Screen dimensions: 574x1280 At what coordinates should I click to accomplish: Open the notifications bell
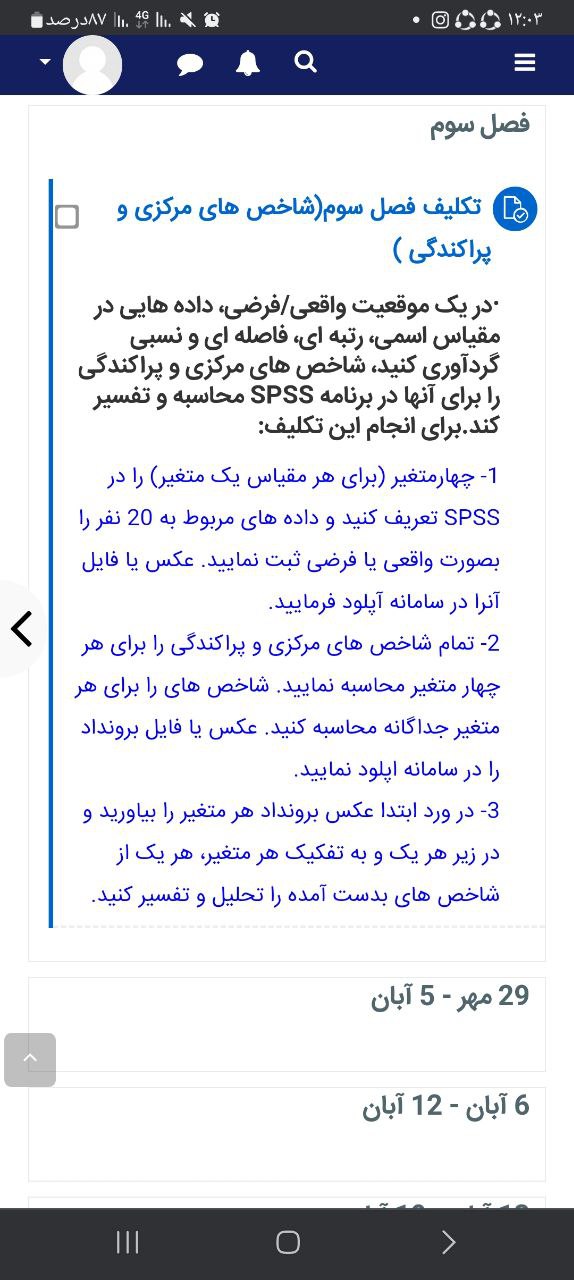(247, 63)
